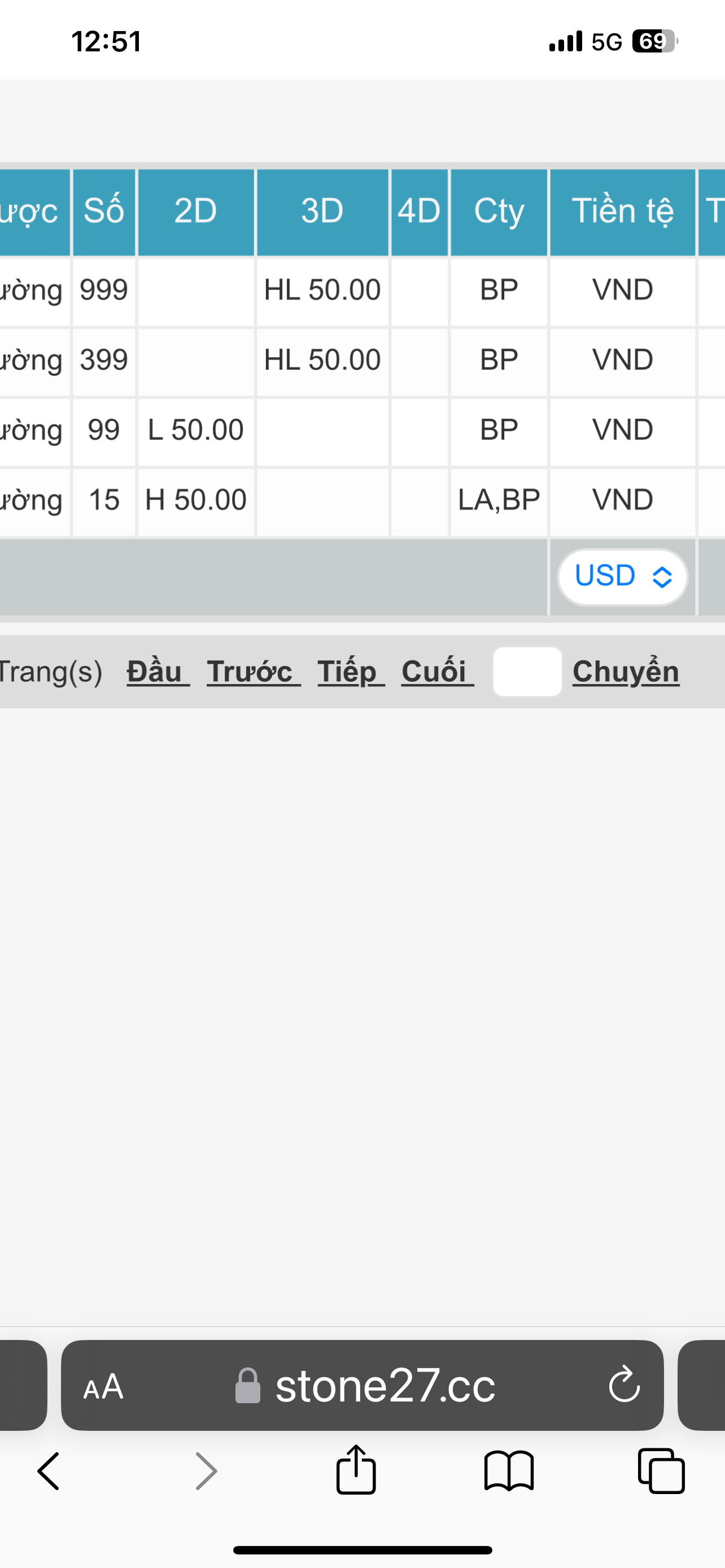Go back in Safari
This screenshot has width=725, height=1568.
49,1471
